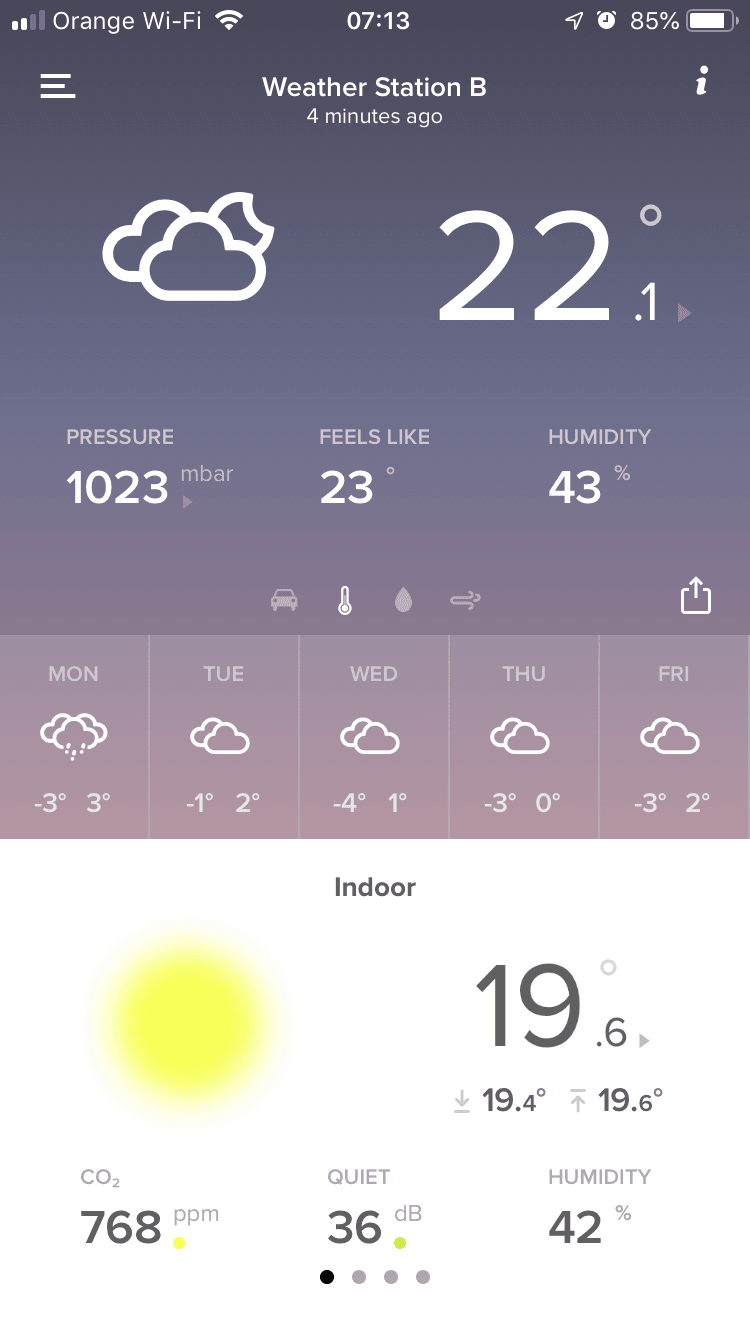
Task: Go to the second indoor module page dot
Action: tap(359, 1277)
